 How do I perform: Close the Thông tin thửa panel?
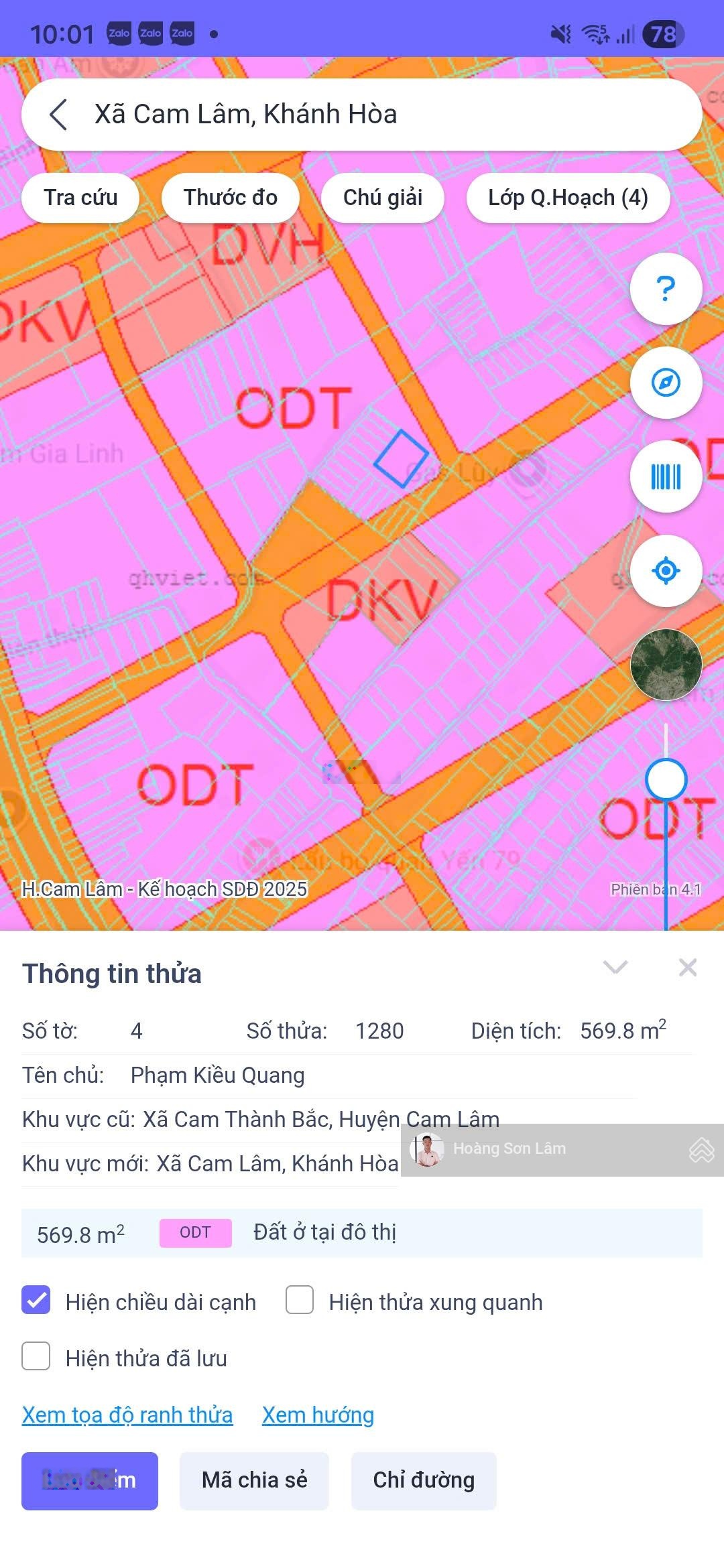687,967
